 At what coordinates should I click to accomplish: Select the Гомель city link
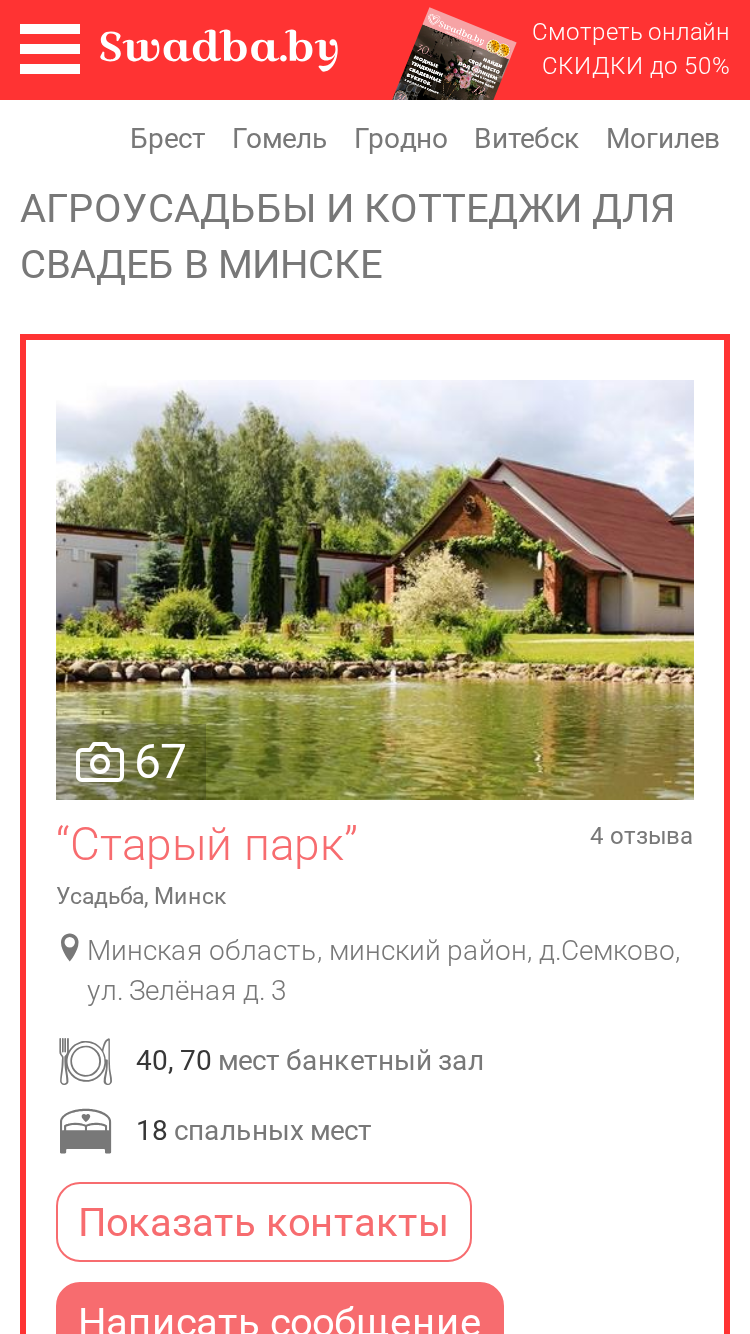pyautogui.click(x=280, y=139)
